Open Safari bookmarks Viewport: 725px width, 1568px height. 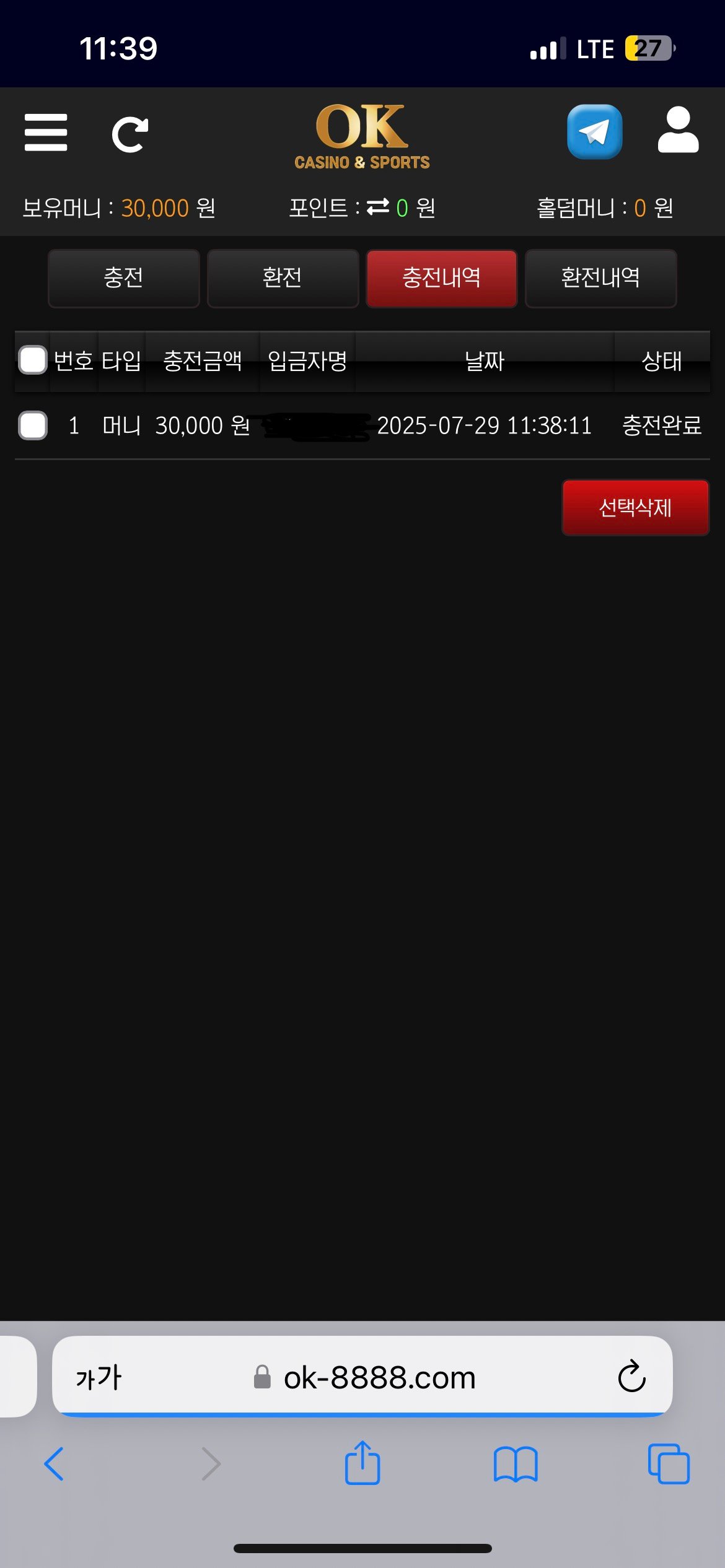(516, 1464)
